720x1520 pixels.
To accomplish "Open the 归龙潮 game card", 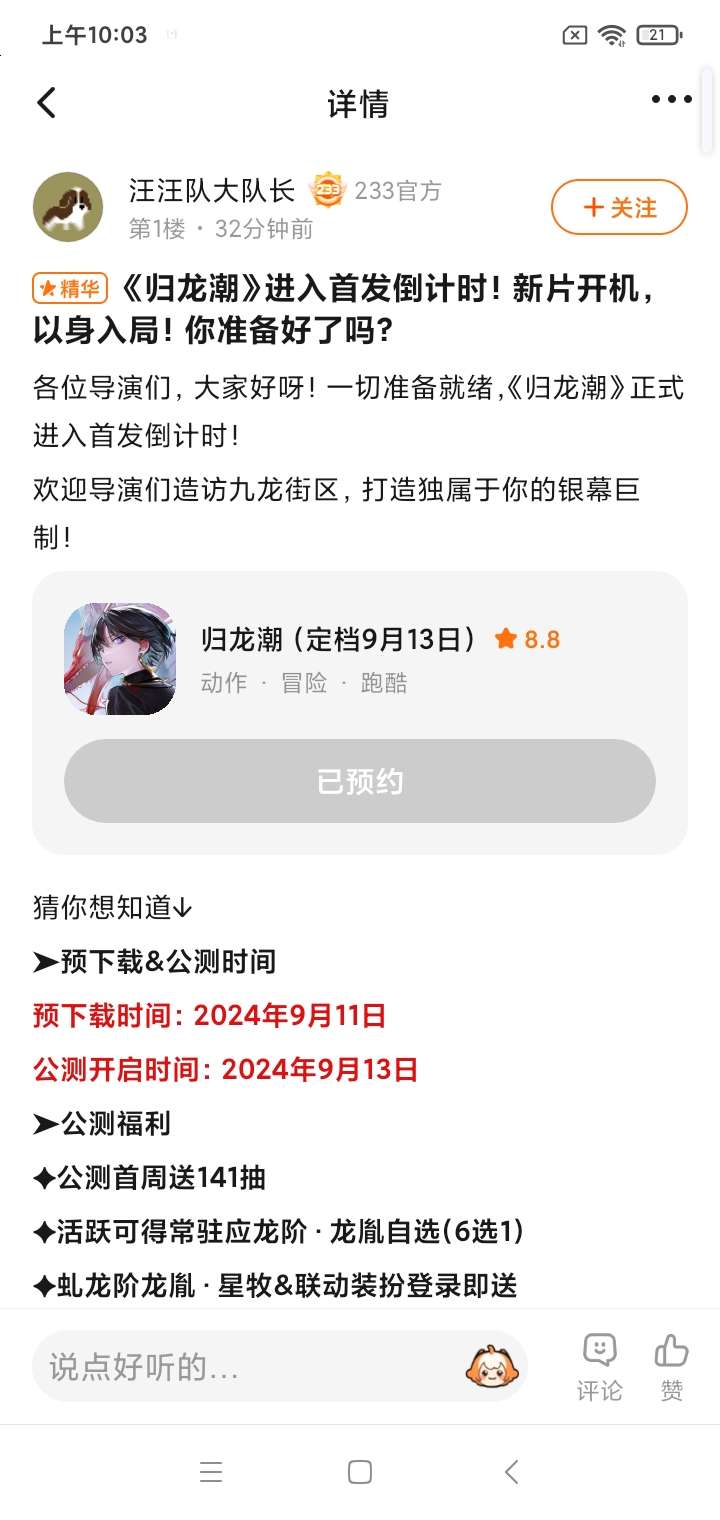I will click(x=360, y=659).
